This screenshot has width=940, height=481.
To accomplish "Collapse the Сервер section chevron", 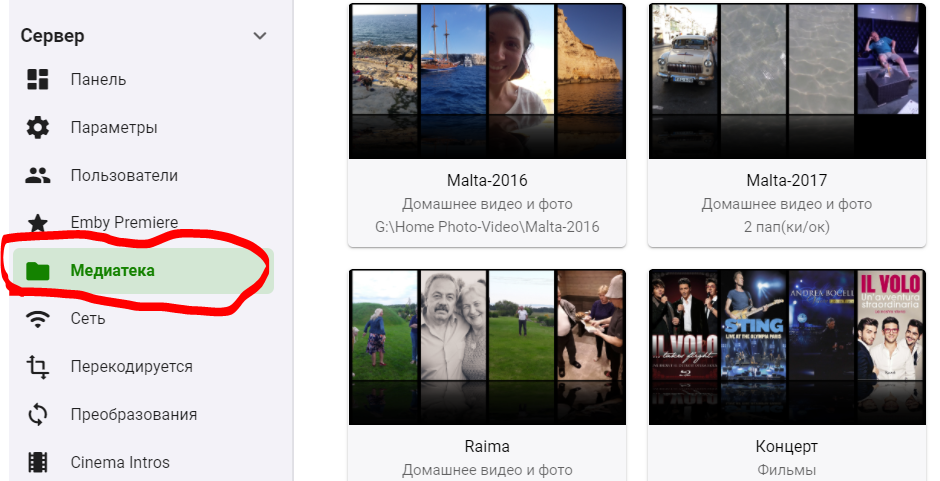I will 260,36.
